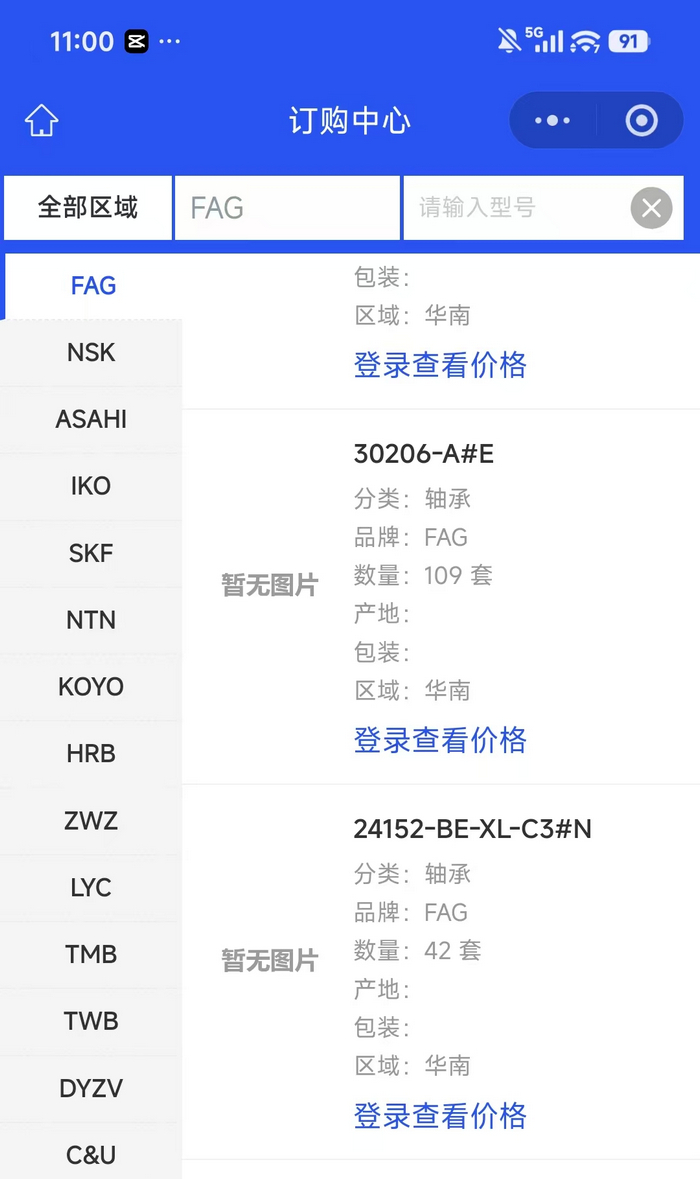Close the mini program with the target icon
This screenshot has height=1179, width=700.
[641, 121]
